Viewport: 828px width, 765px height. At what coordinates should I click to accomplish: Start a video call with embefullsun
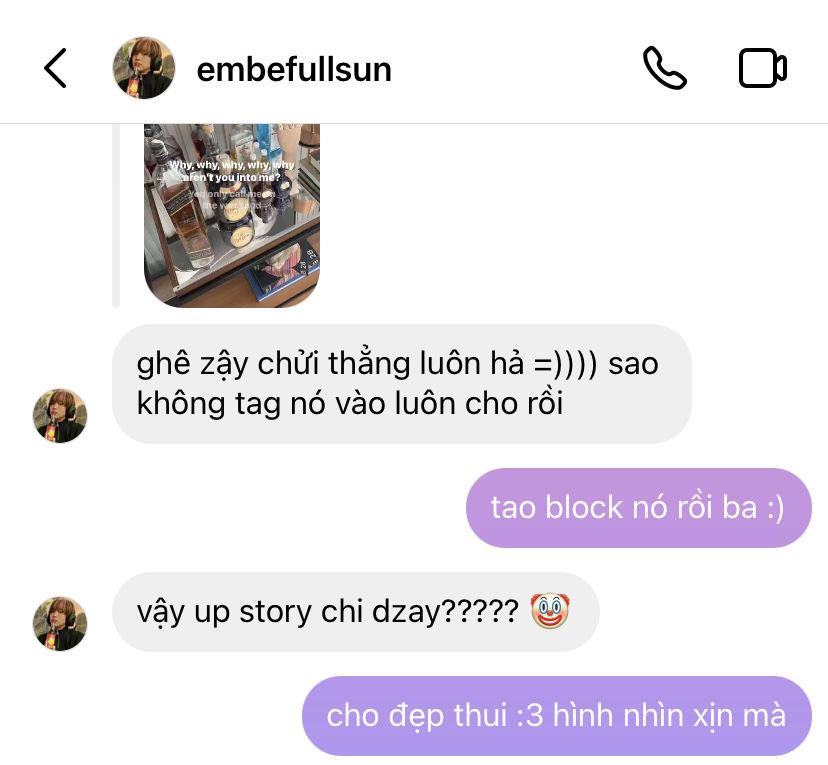[763, 68]
